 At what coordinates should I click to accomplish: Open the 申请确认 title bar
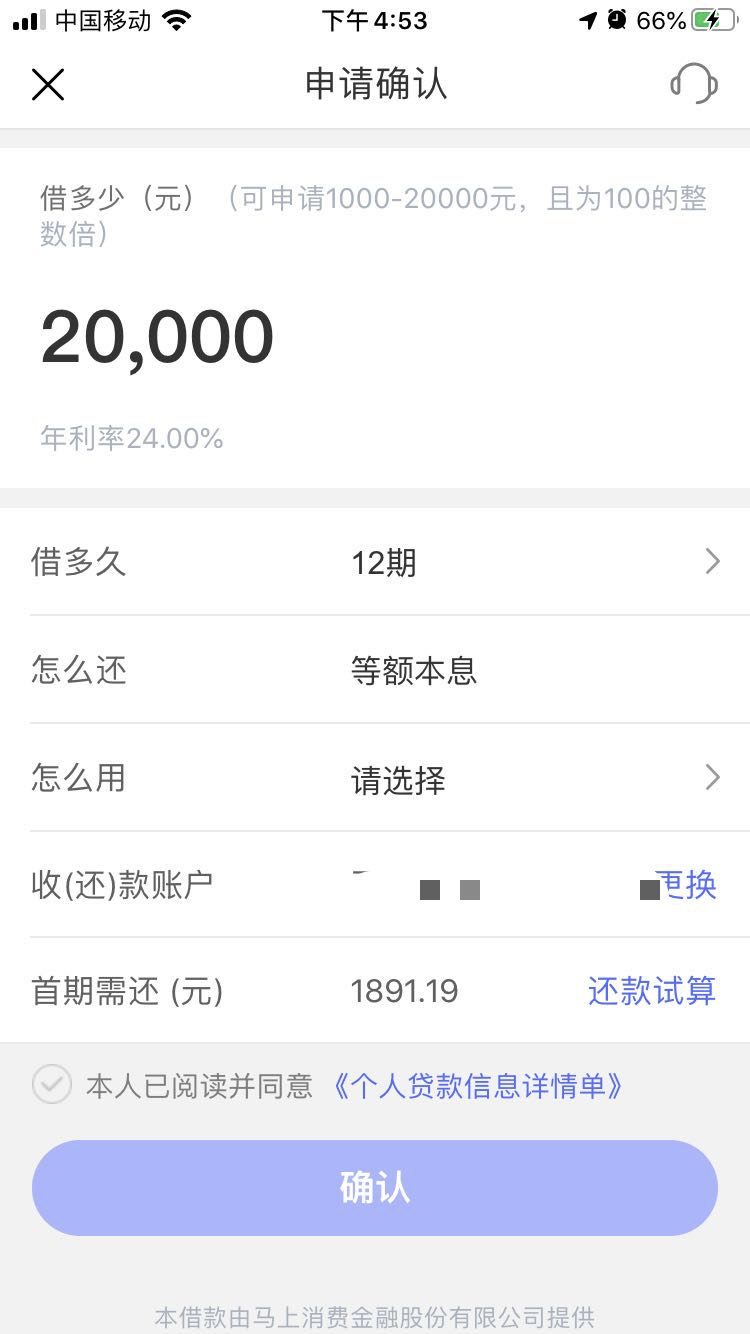coord(375,84)
